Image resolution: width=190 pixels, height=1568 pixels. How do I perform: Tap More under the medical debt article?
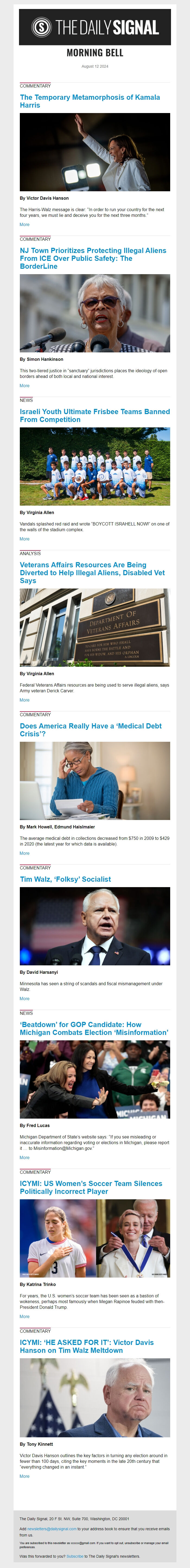coord(24,853)
